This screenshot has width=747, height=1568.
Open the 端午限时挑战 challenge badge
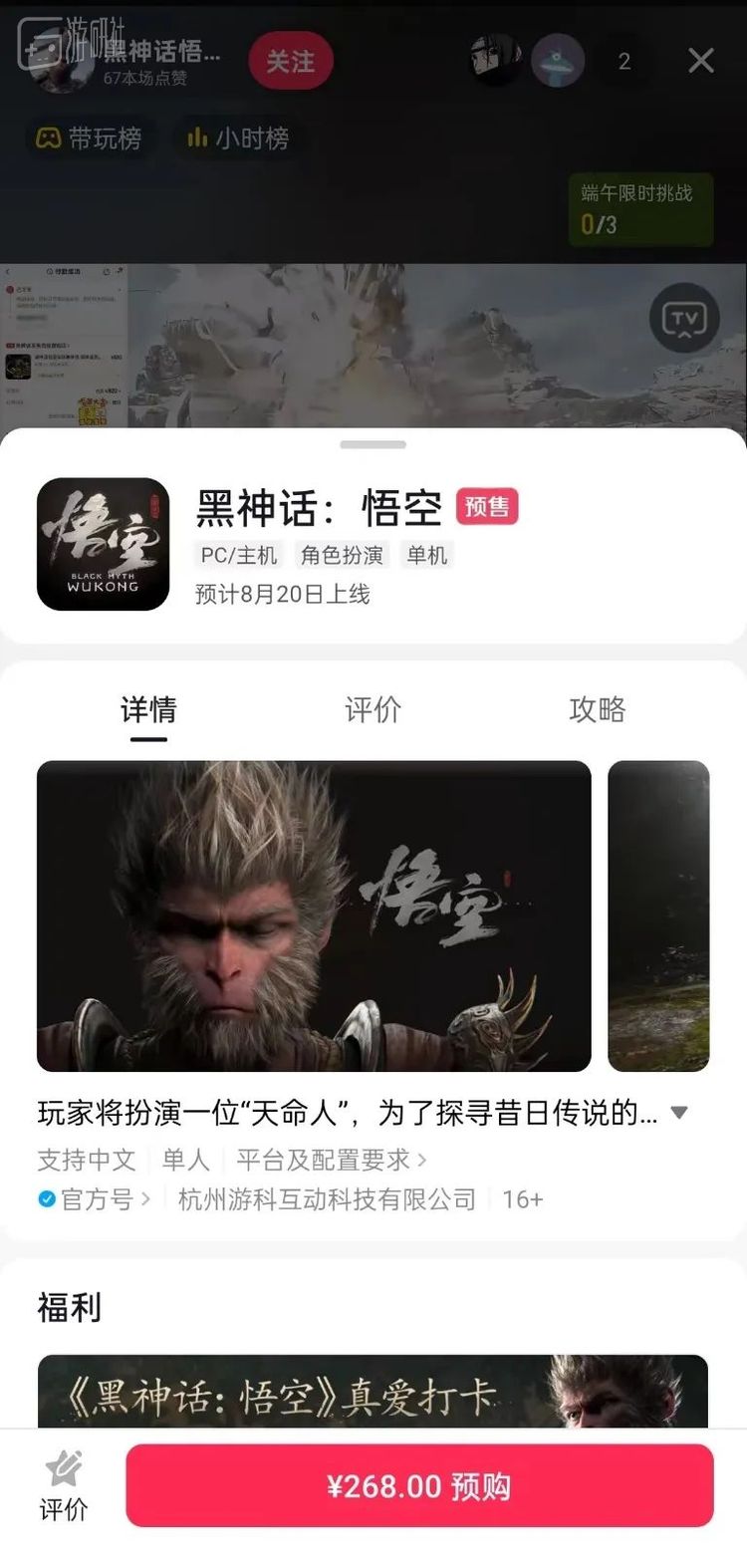click(x=640, y=209)
